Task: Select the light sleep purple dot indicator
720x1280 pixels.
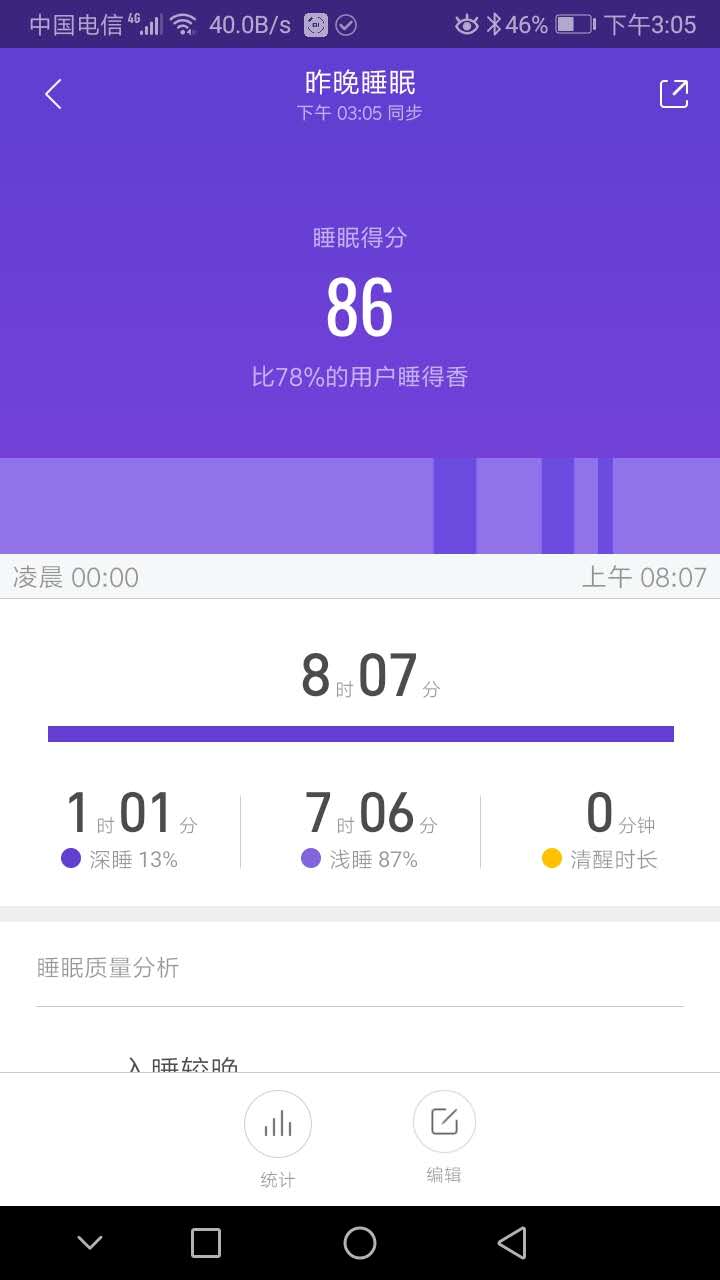Action: tap(311, 859)
